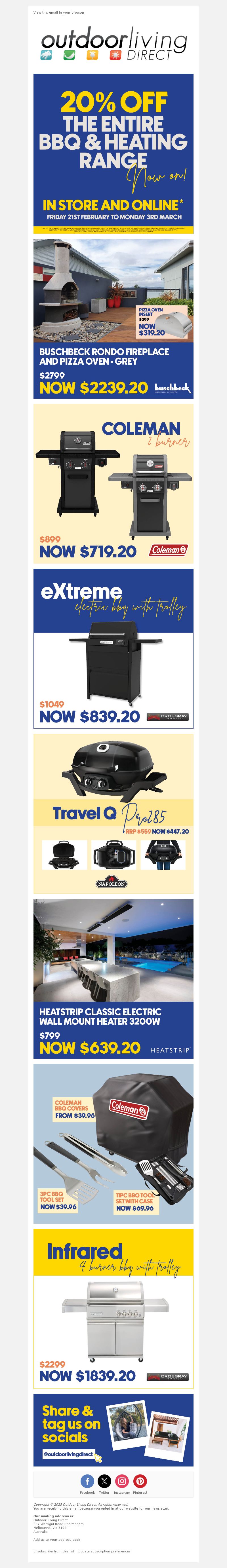
Task: Open the Heatstrip Classic Electric heater tile
Action: coord(113,978)
